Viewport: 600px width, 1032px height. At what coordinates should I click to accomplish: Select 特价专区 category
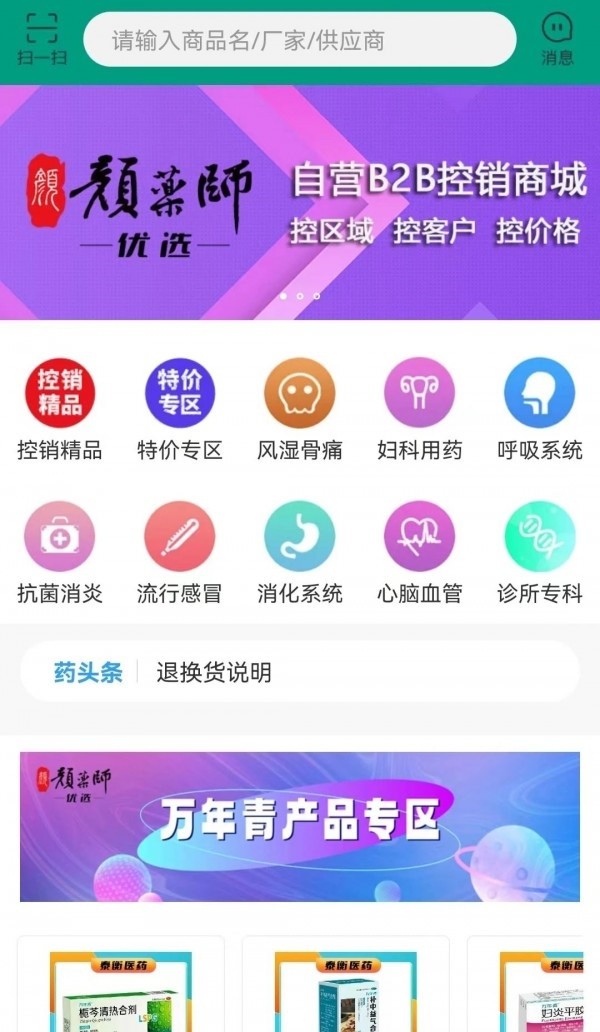coord(180,409)
